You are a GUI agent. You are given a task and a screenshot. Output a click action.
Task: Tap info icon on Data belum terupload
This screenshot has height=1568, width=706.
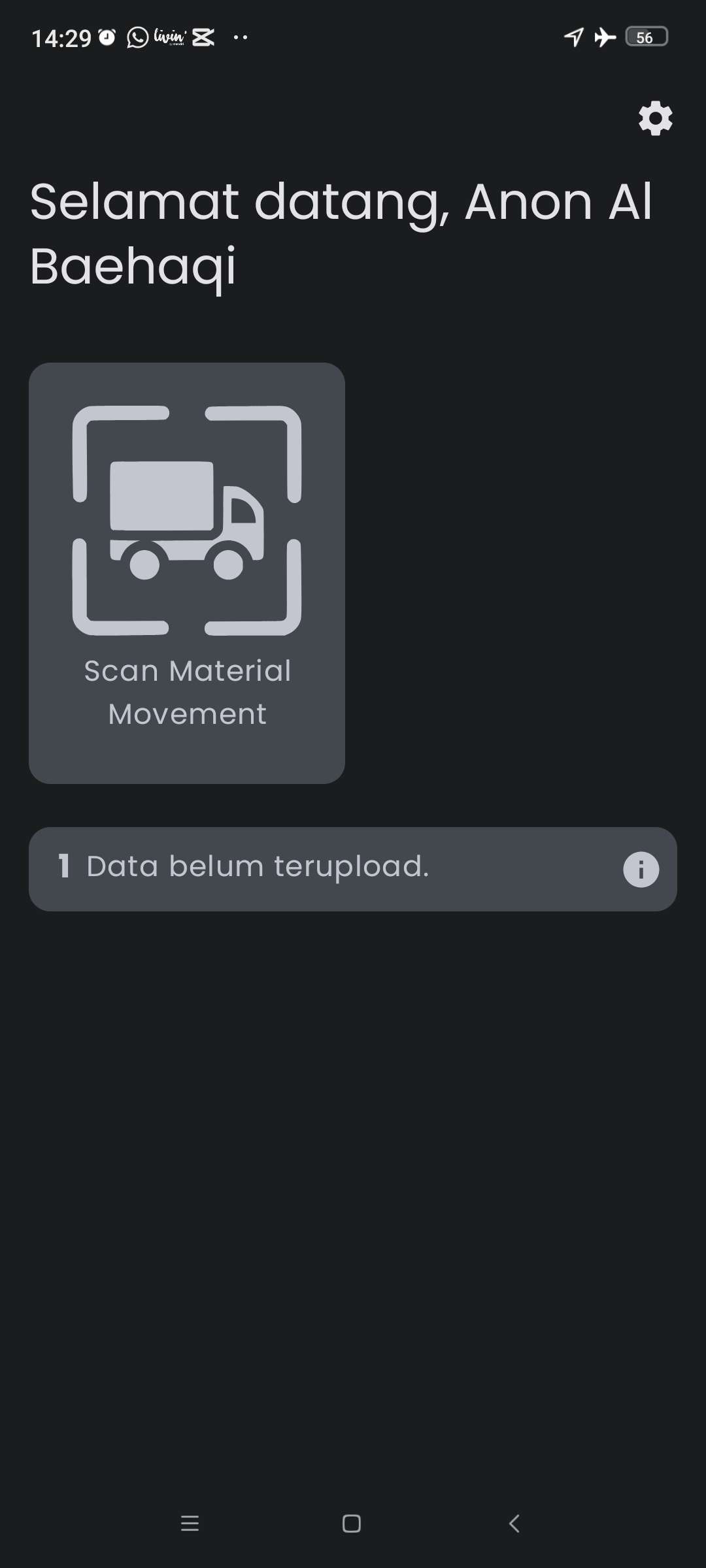pos(641,870)
